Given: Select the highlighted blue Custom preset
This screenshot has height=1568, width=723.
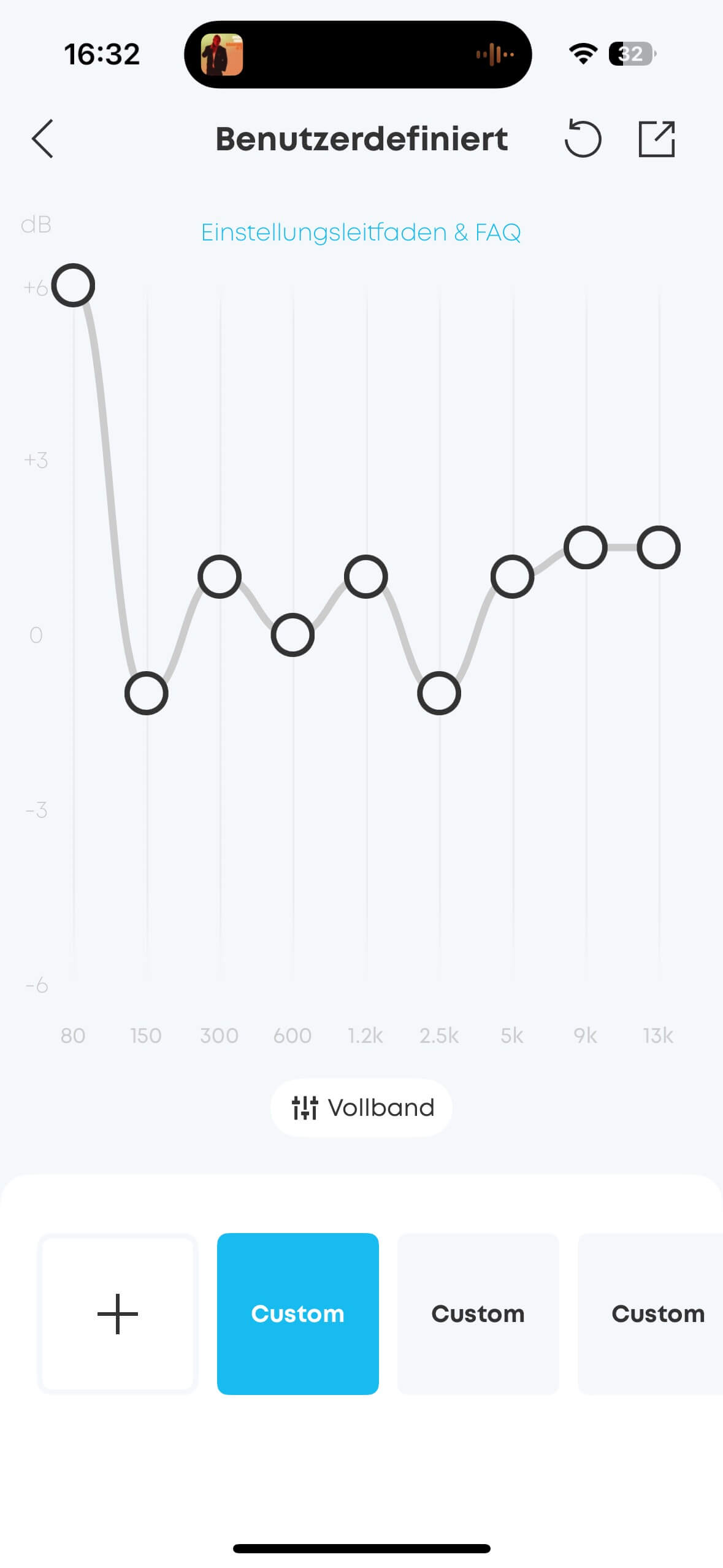Looking at the screenshot, I should pos(298,1313).
